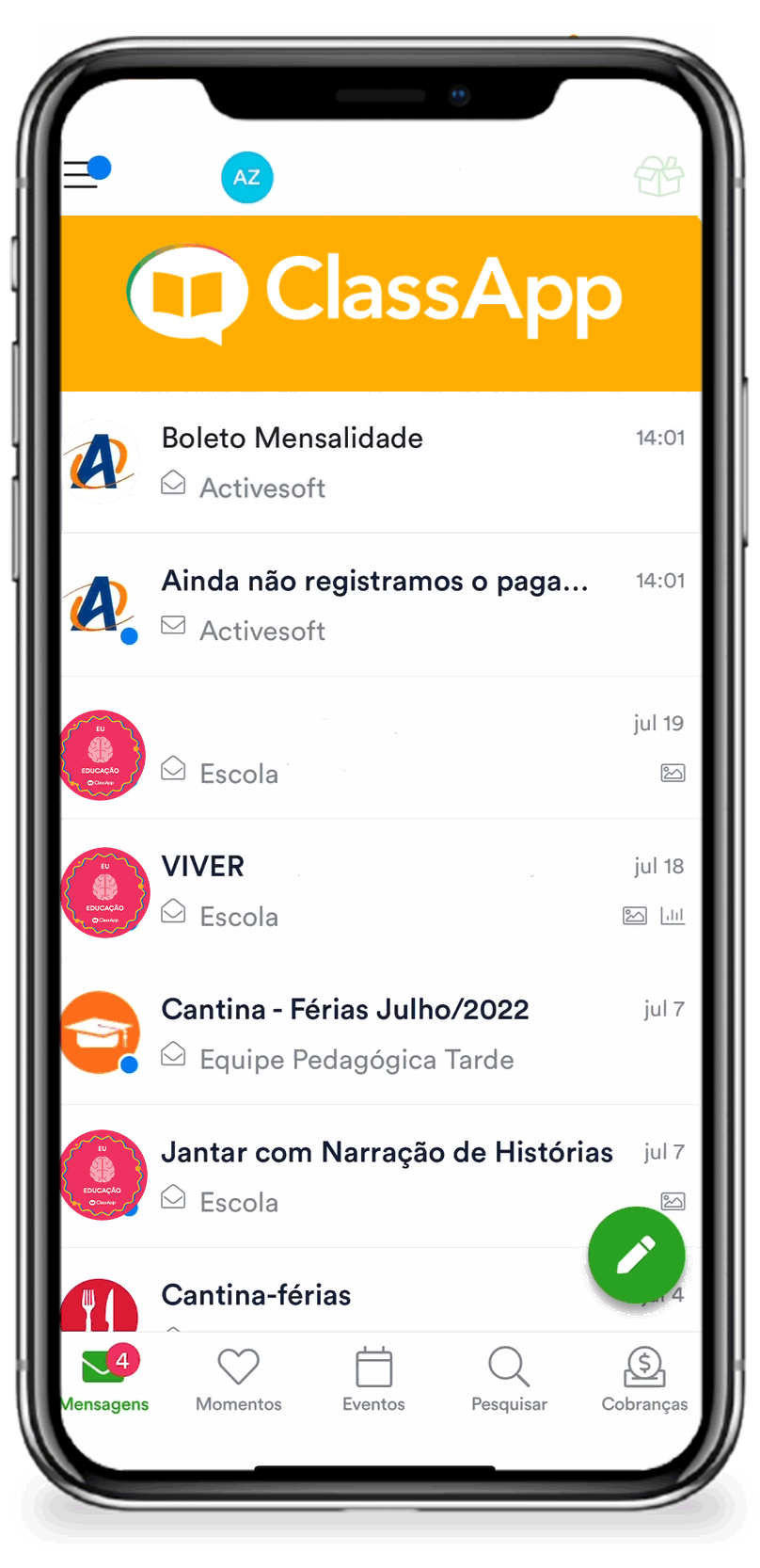The height and width of the screenshot is (1568, 760).
Task: Click the notification dot on the hamburger menu
Action: point(101,165)
